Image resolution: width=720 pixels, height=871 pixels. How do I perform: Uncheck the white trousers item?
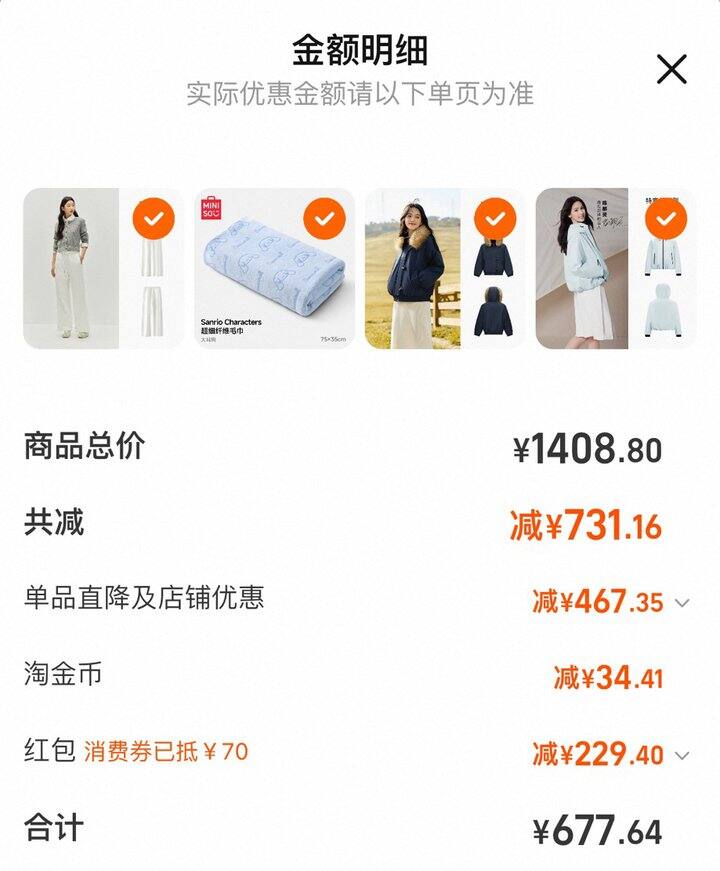coord(154,217)
